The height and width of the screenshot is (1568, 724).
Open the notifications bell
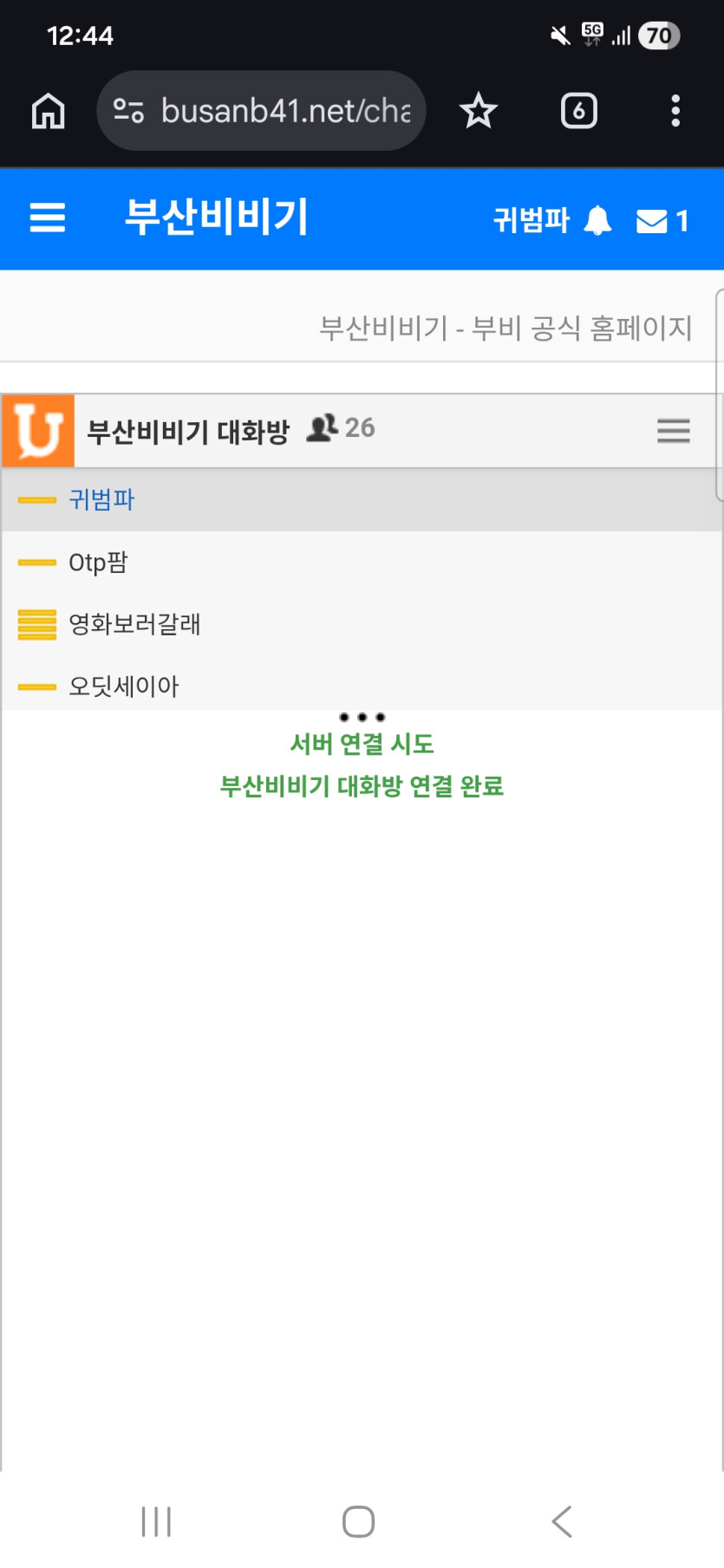tap(597, 220)
